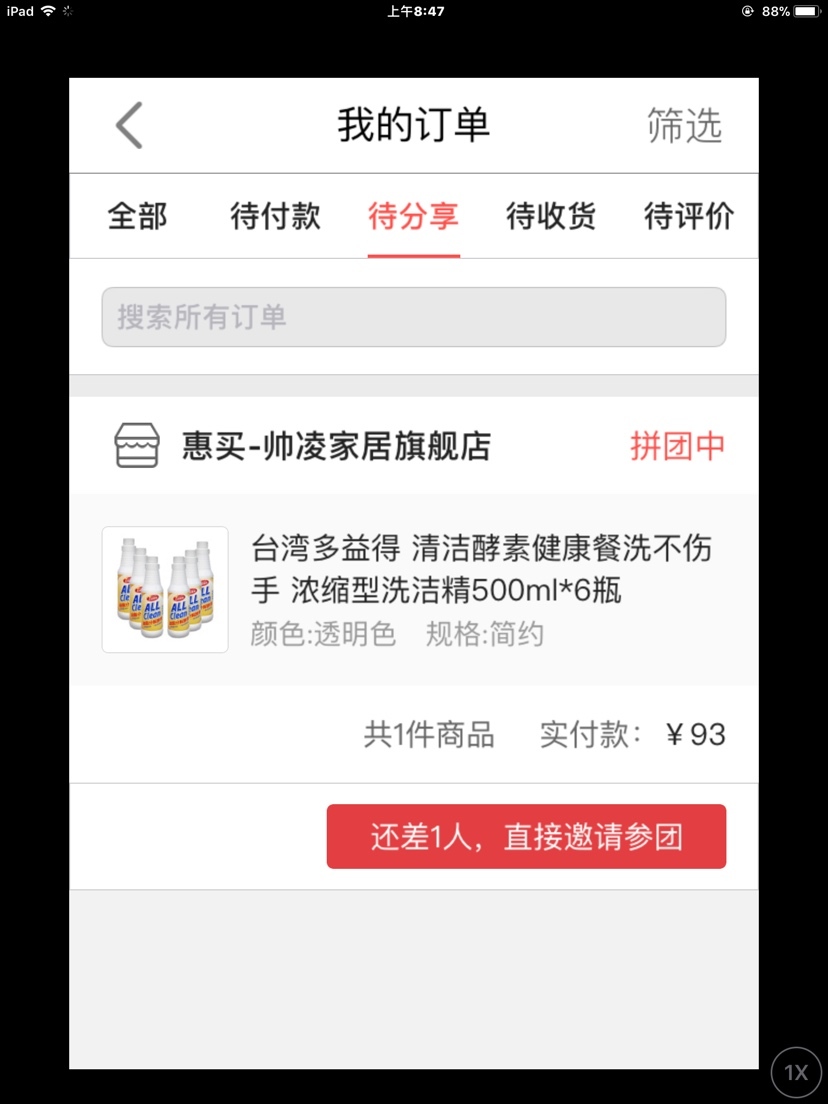Screen dimensions: 828x1104
Task: Go back using the top-left arrow
Action: 129,126
